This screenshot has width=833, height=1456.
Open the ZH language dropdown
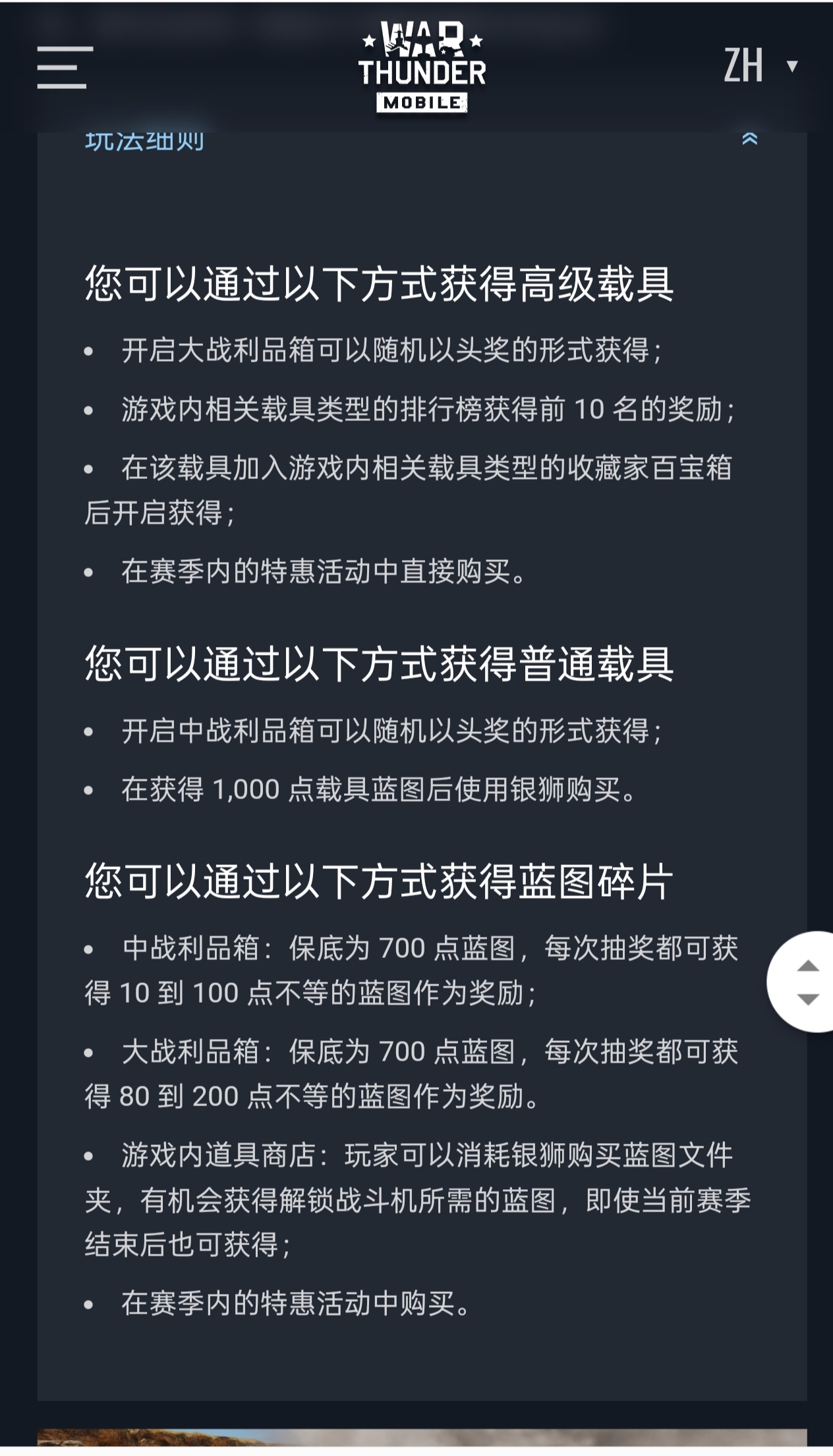coord(761,65)
